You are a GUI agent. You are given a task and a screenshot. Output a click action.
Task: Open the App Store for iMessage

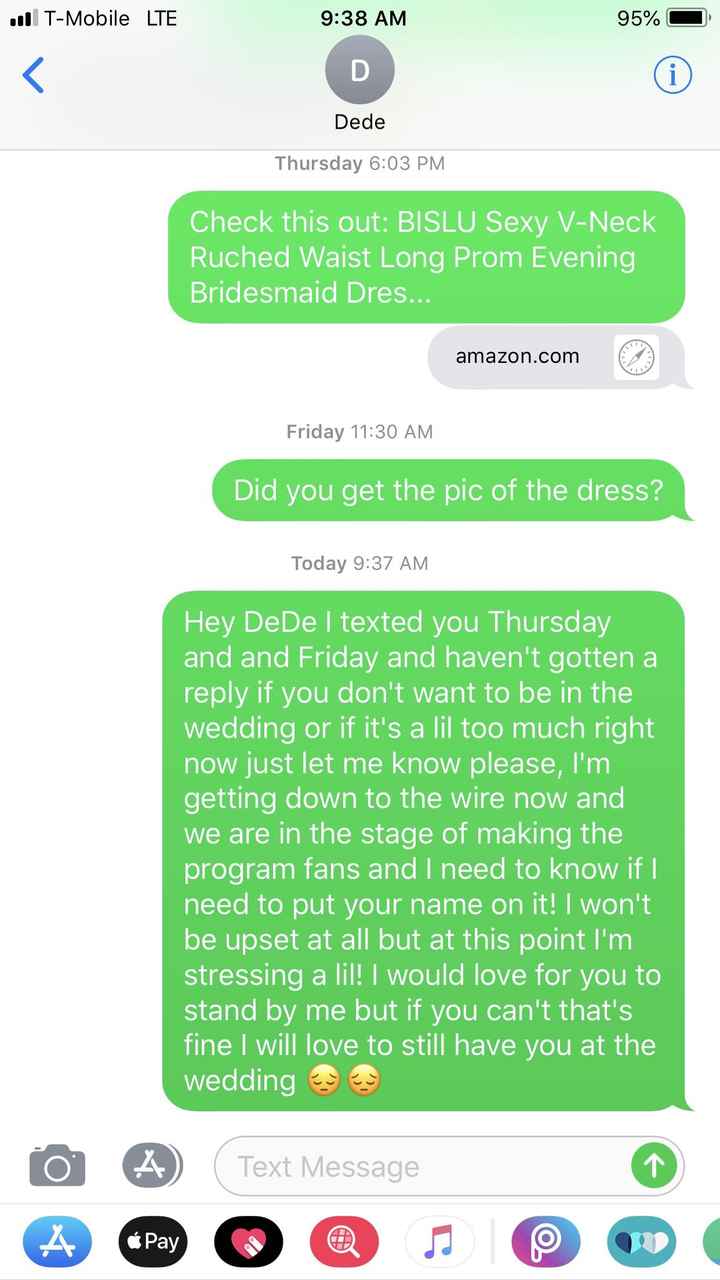(x=57, y=1242)
